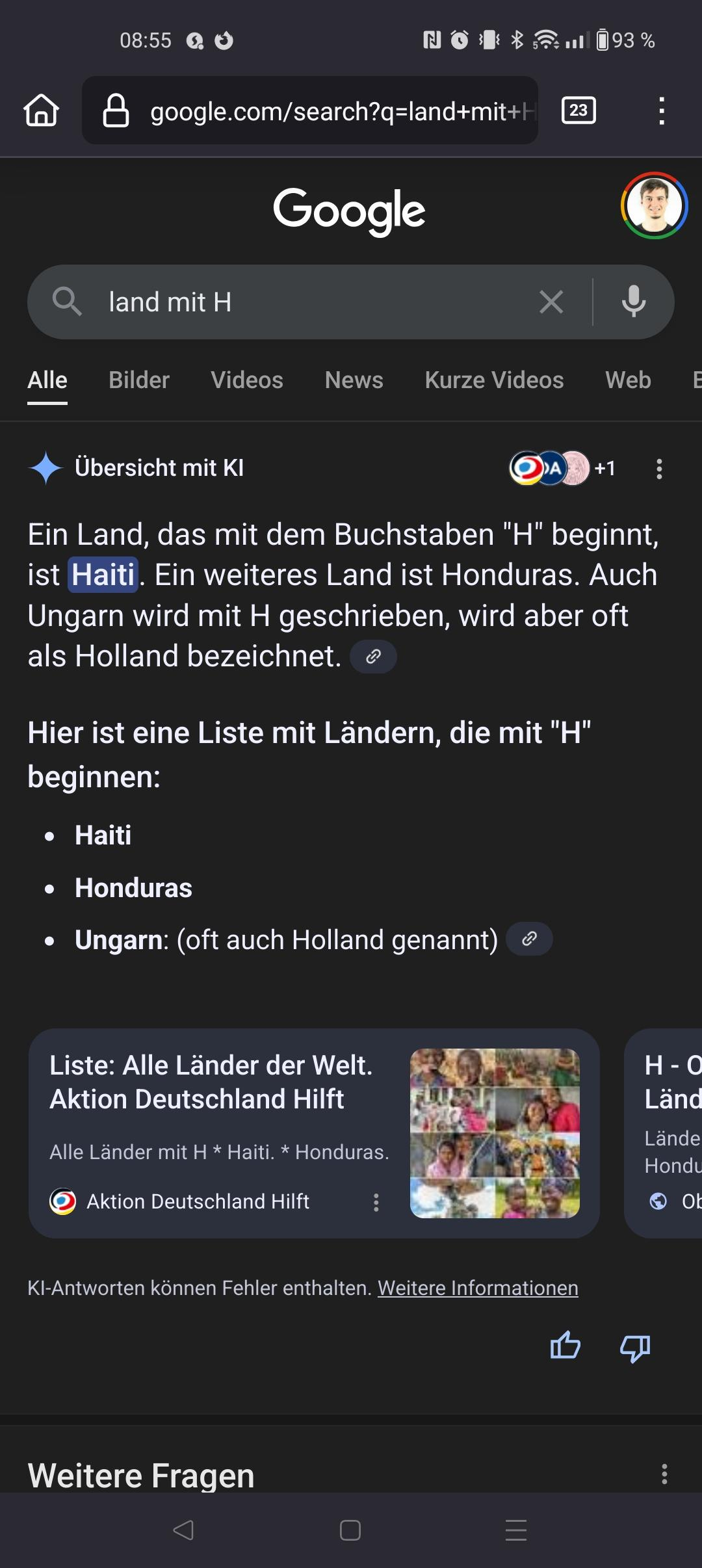Switch to the Bilder tab
The height and width of the screenshot is (1568, 702).
tap(139, 380)
